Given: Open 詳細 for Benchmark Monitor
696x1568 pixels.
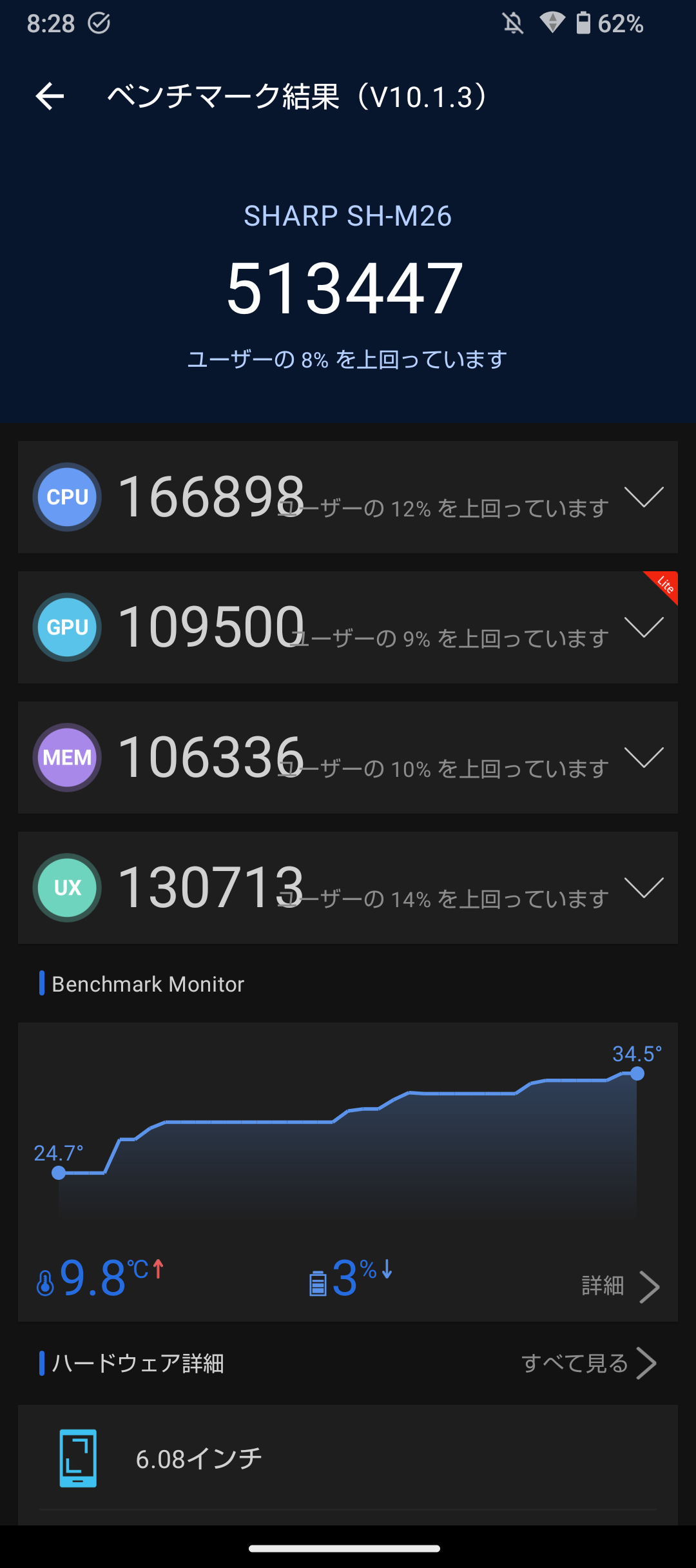Looking at the screenshot, I should [620, 1286].
